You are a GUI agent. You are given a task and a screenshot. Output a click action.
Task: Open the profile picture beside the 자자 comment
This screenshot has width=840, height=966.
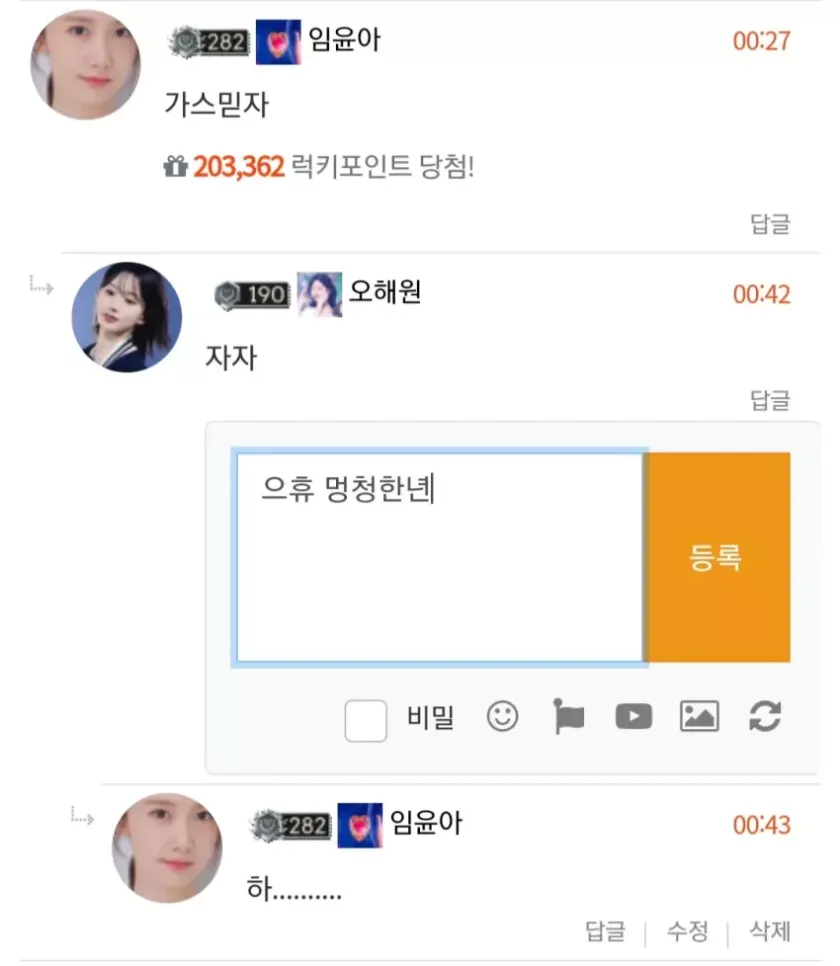point(127,317)
